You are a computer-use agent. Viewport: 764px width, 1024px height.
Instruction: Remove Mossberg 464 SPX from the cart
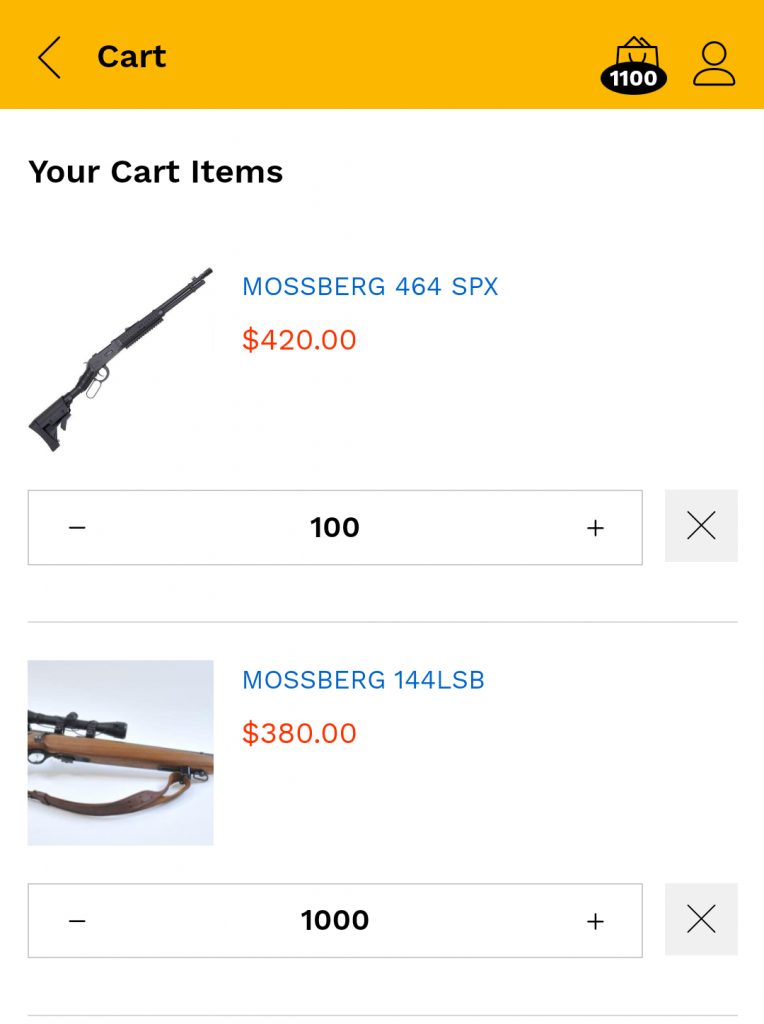(x=701, y=526)
